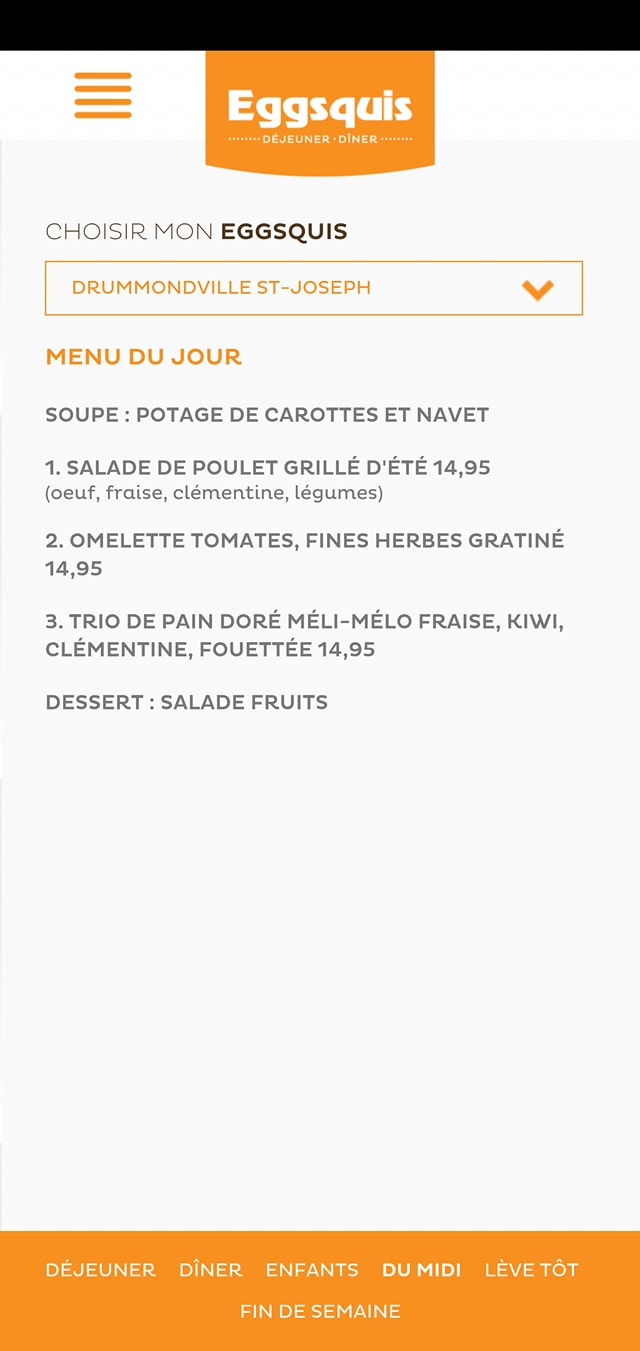The image size is (640, 1351).
Task: Go to the Eggsquis home logo
Action: (320, 112)
